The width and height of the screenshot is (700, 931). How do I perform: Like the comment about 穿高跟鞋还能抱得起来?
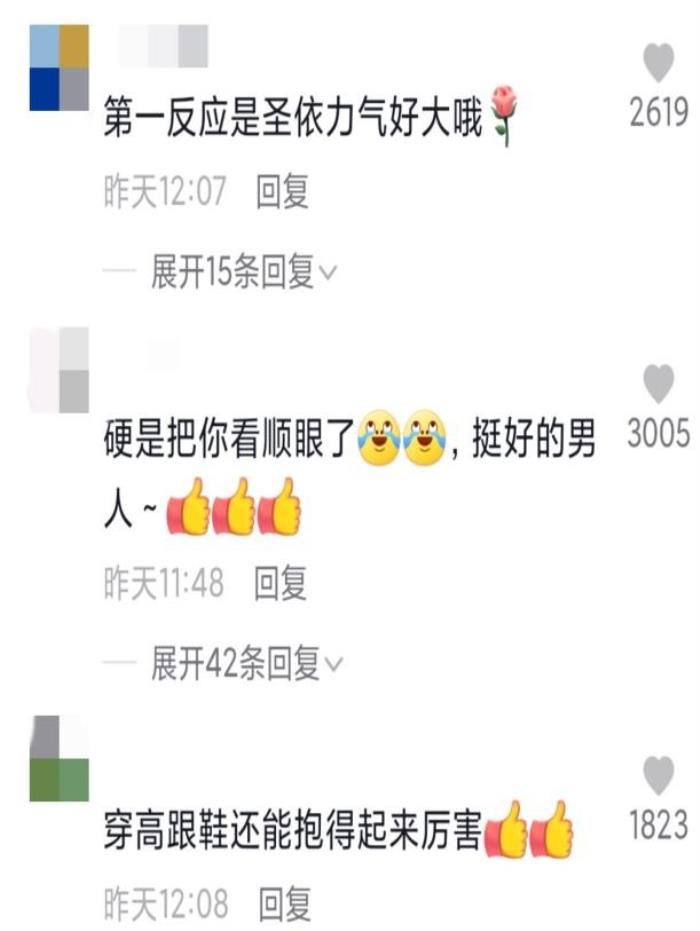658,776
